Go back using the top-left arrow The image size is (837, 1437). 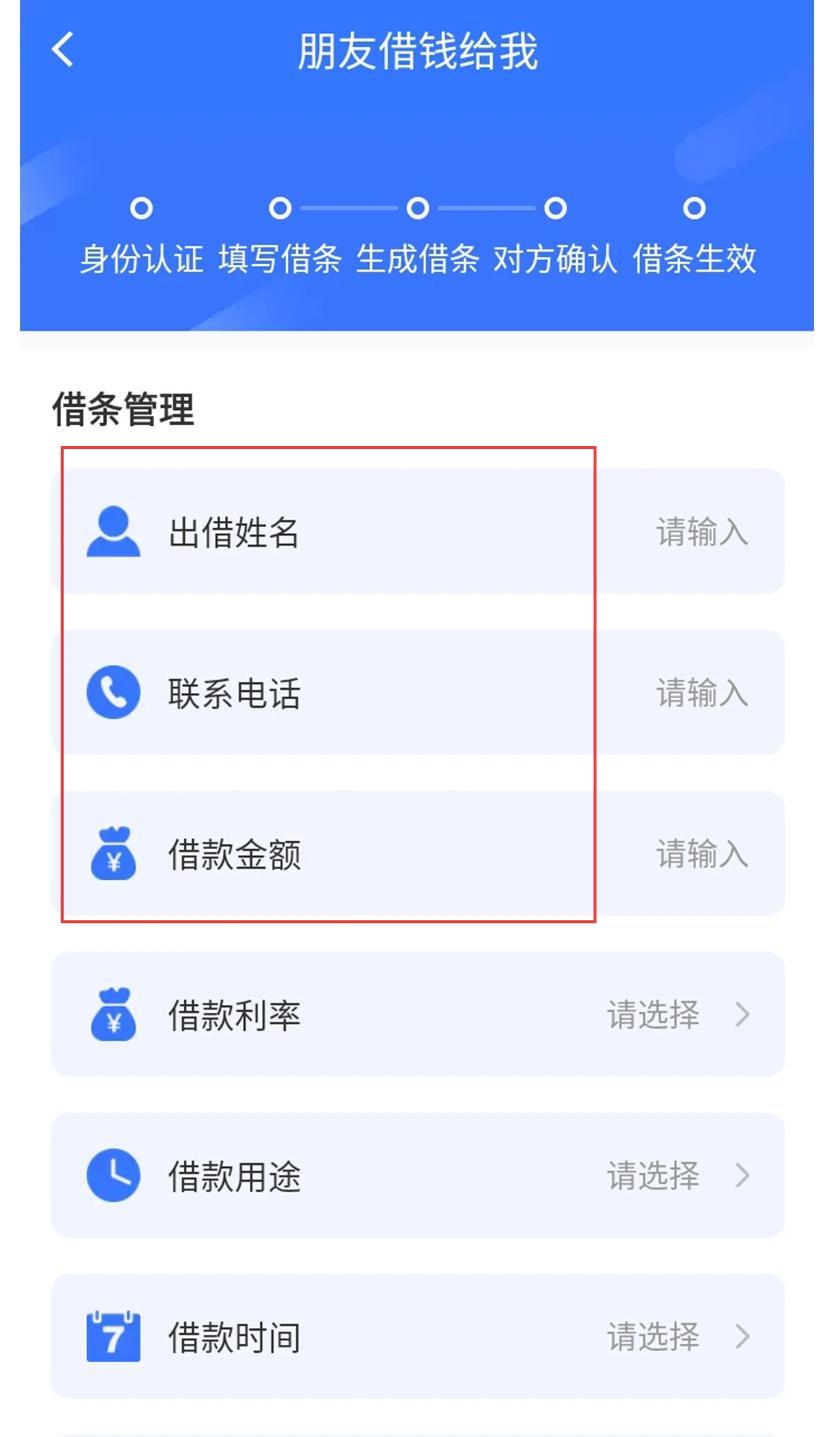[x=63, y=49]
